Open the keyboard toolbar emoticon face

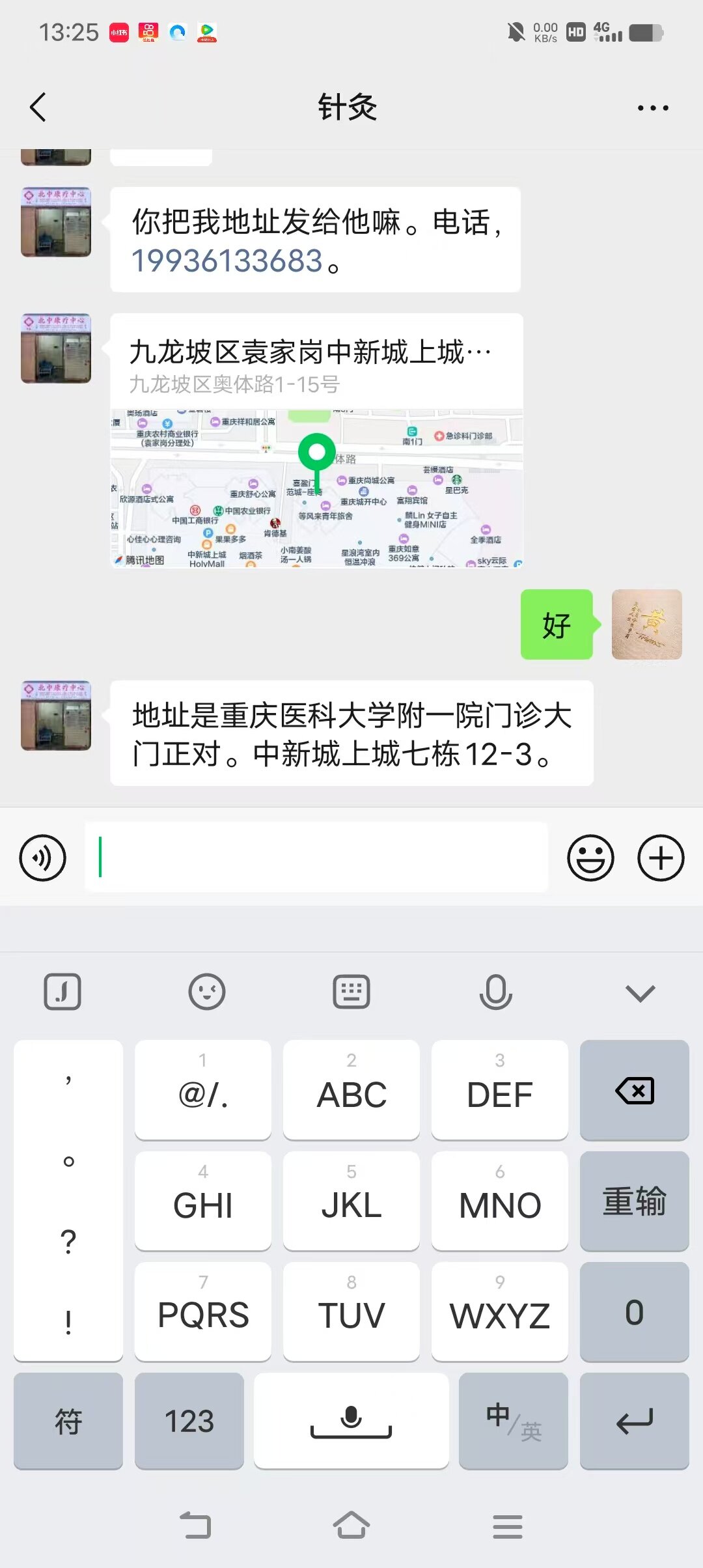(207, 993)
